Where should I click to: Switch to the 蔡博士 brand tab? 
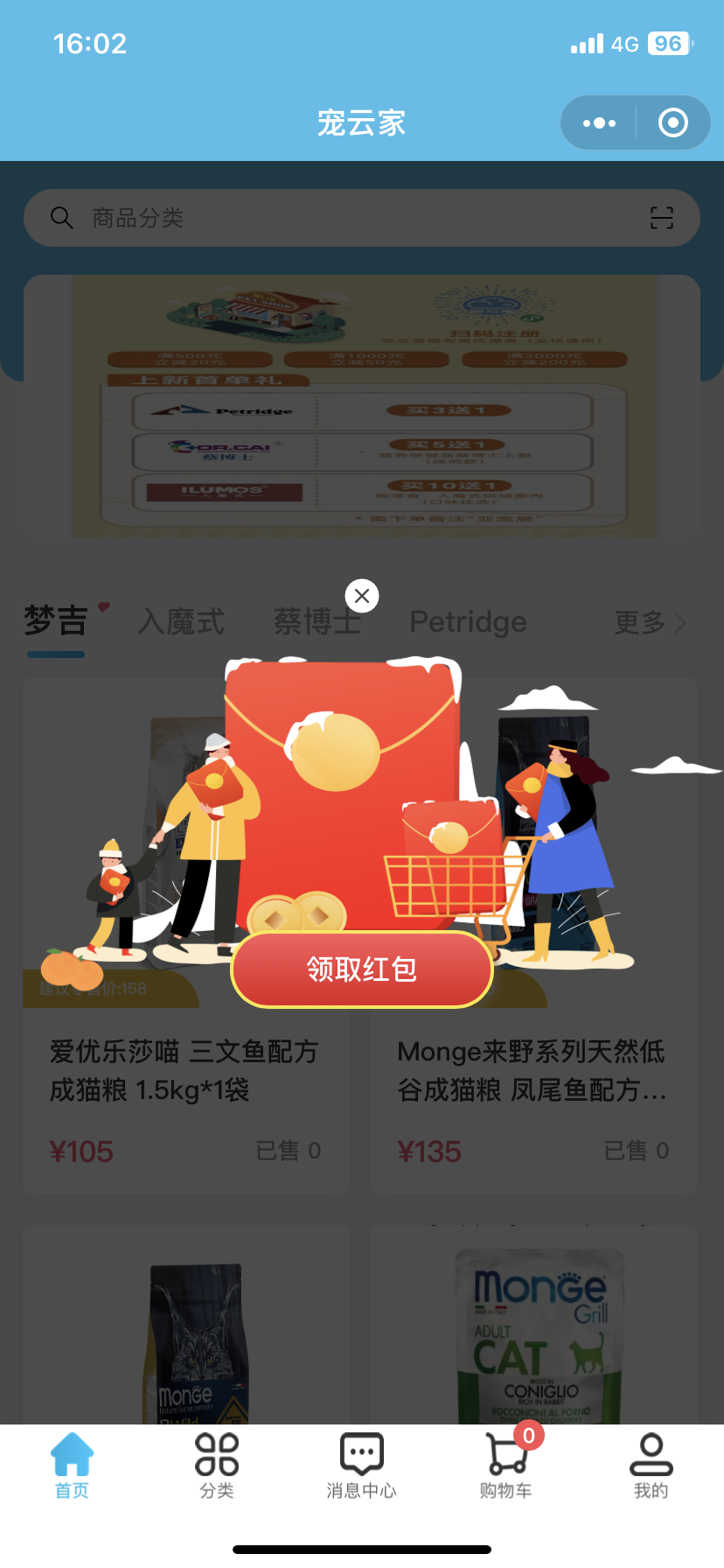pos(317,622)
